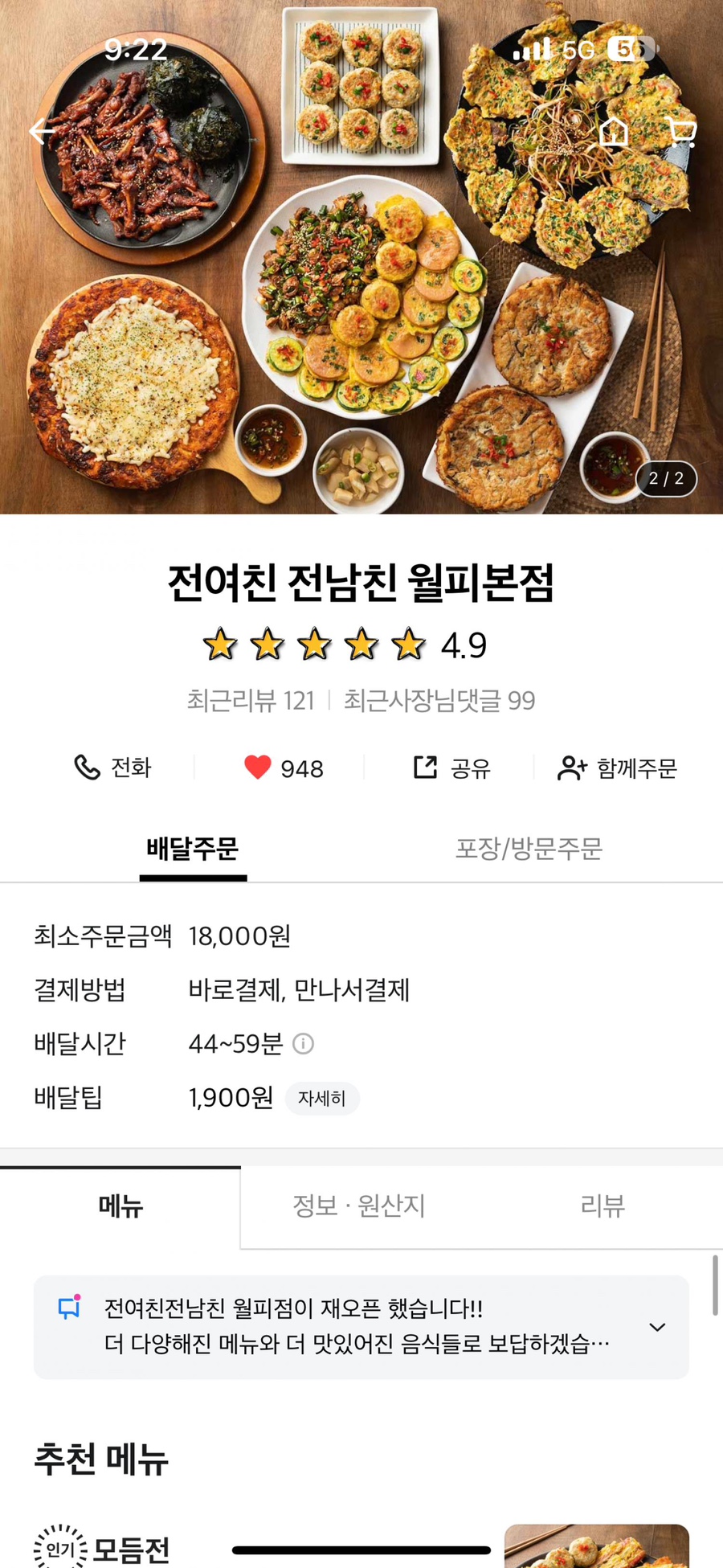Call the restaurant via 전화

tap(113, 768)
